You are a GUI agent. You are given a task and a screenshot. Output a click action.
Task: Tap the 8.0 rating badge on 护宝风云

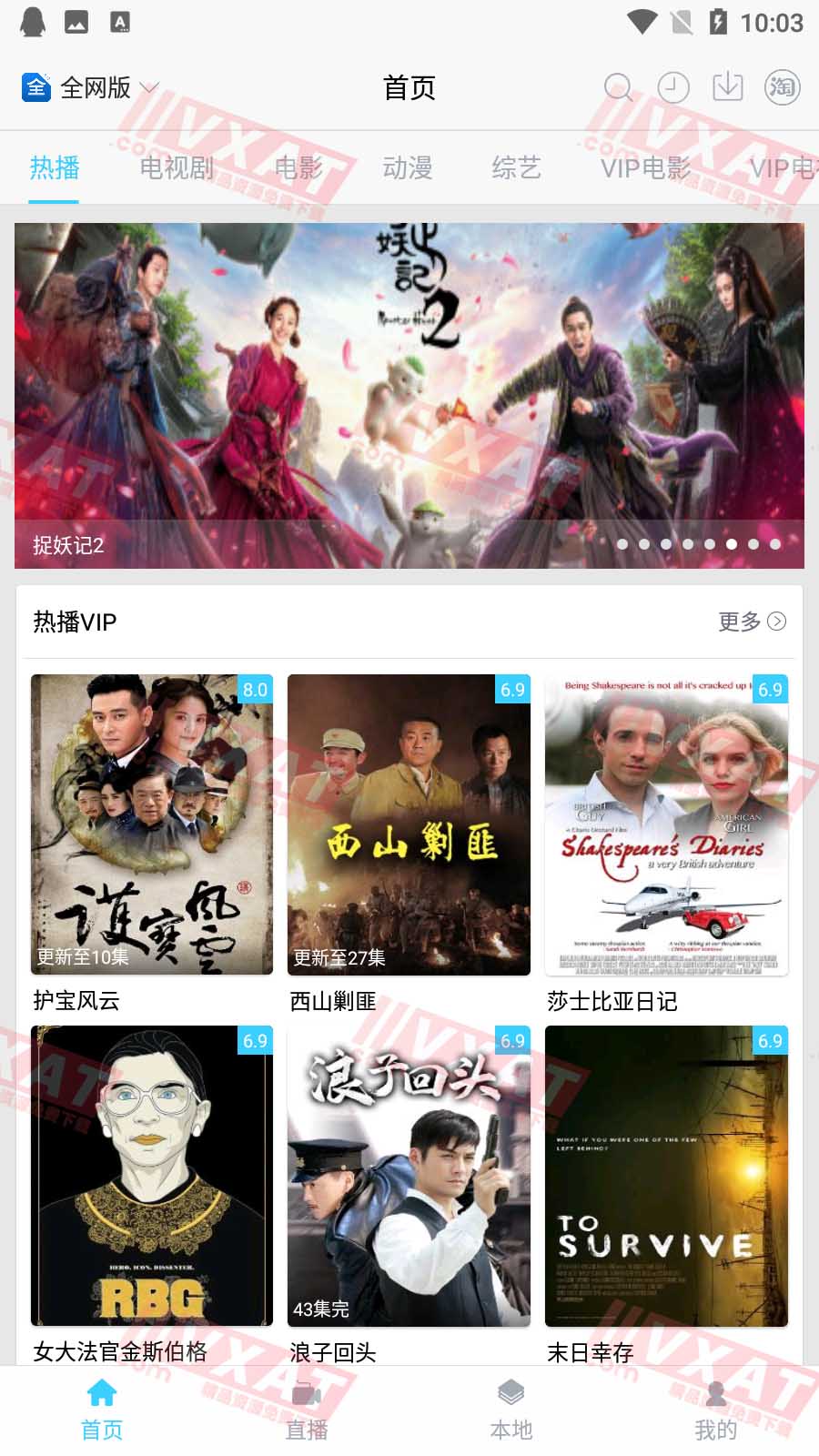(x=256, y=690)
